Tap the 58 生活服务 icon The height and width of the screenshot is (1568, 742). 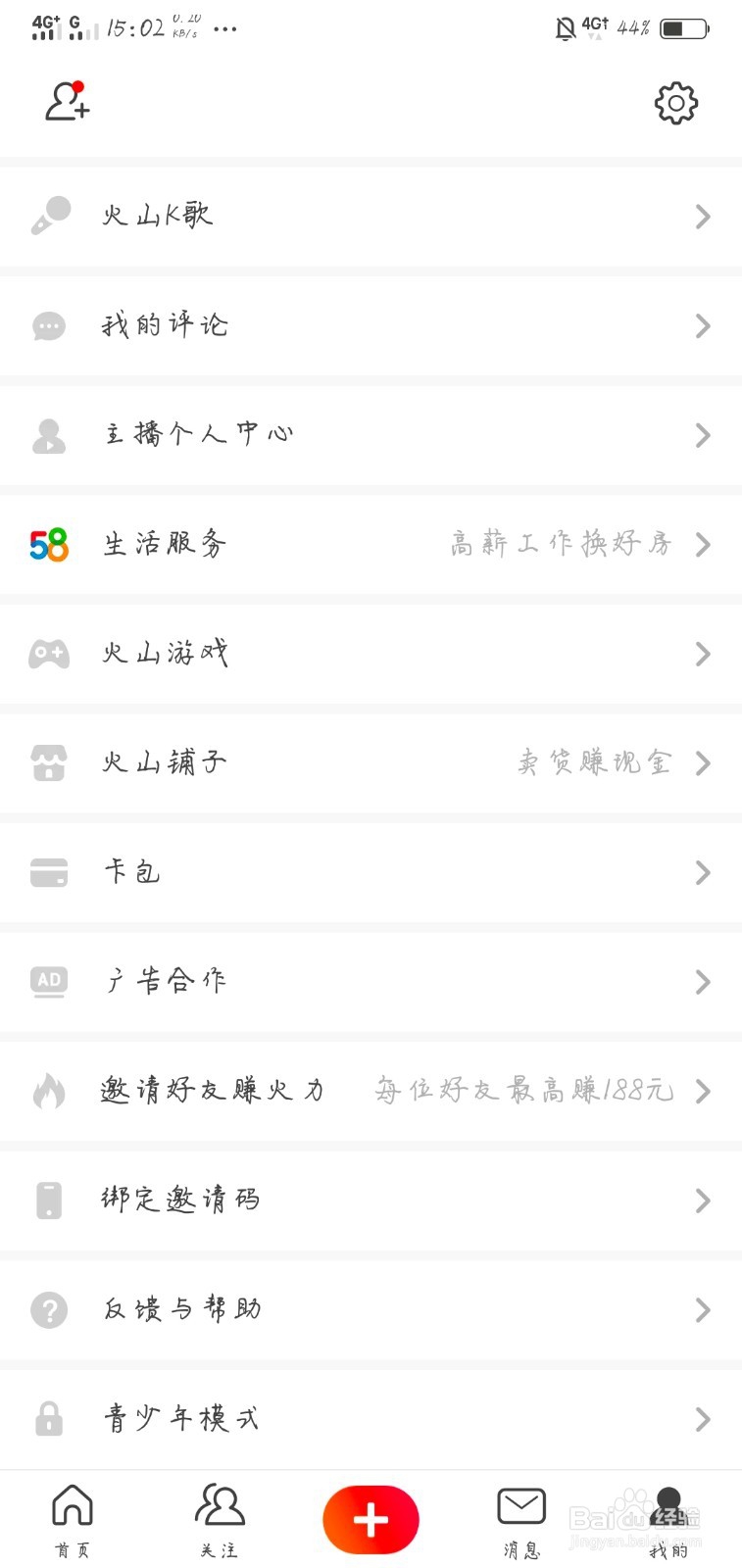[49, 545]
